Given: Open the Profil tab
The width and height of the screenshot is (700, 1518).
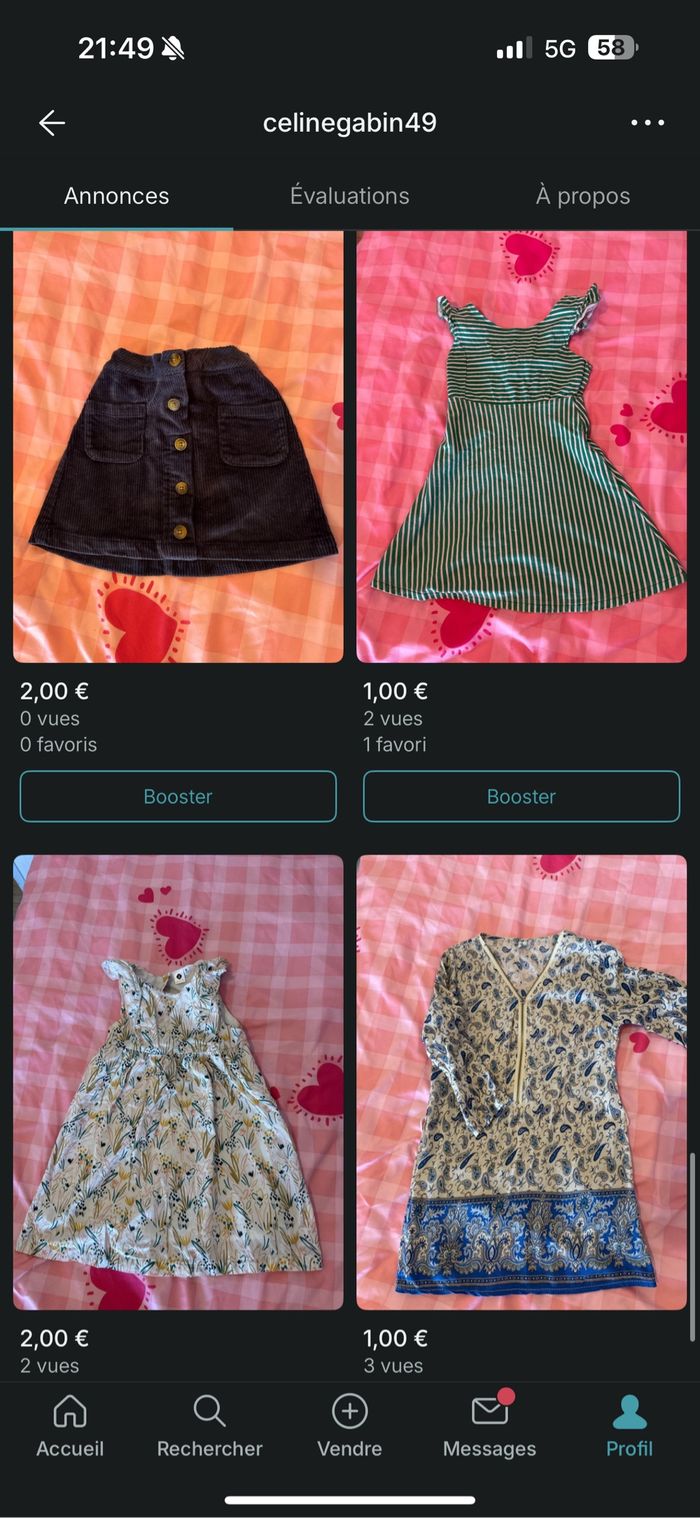Looking at the screenshot, I should click(629, 1427).
